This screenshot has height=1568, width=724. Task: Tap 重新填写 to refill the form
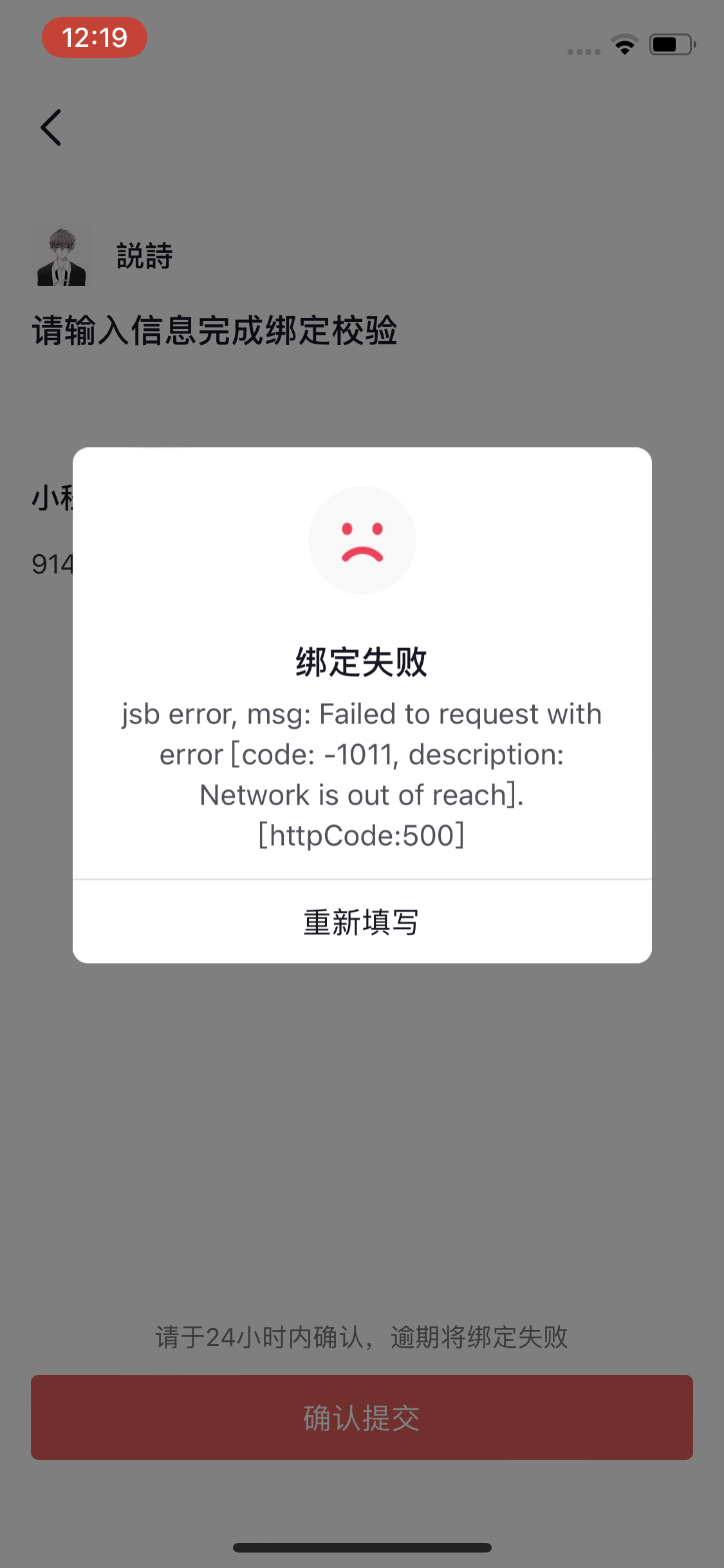362,922
